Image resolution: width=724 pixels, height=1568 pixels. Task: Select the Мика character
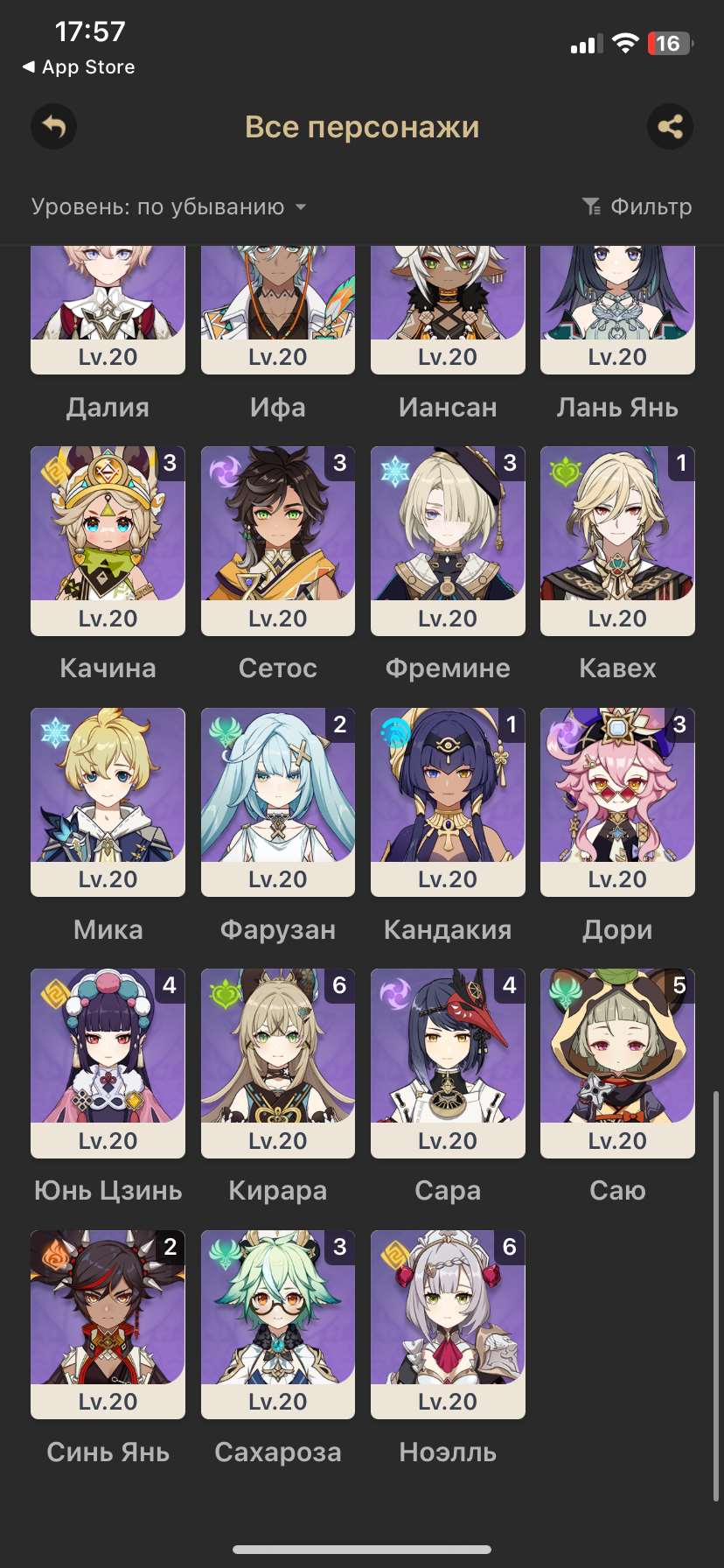(x=108, y=801)
